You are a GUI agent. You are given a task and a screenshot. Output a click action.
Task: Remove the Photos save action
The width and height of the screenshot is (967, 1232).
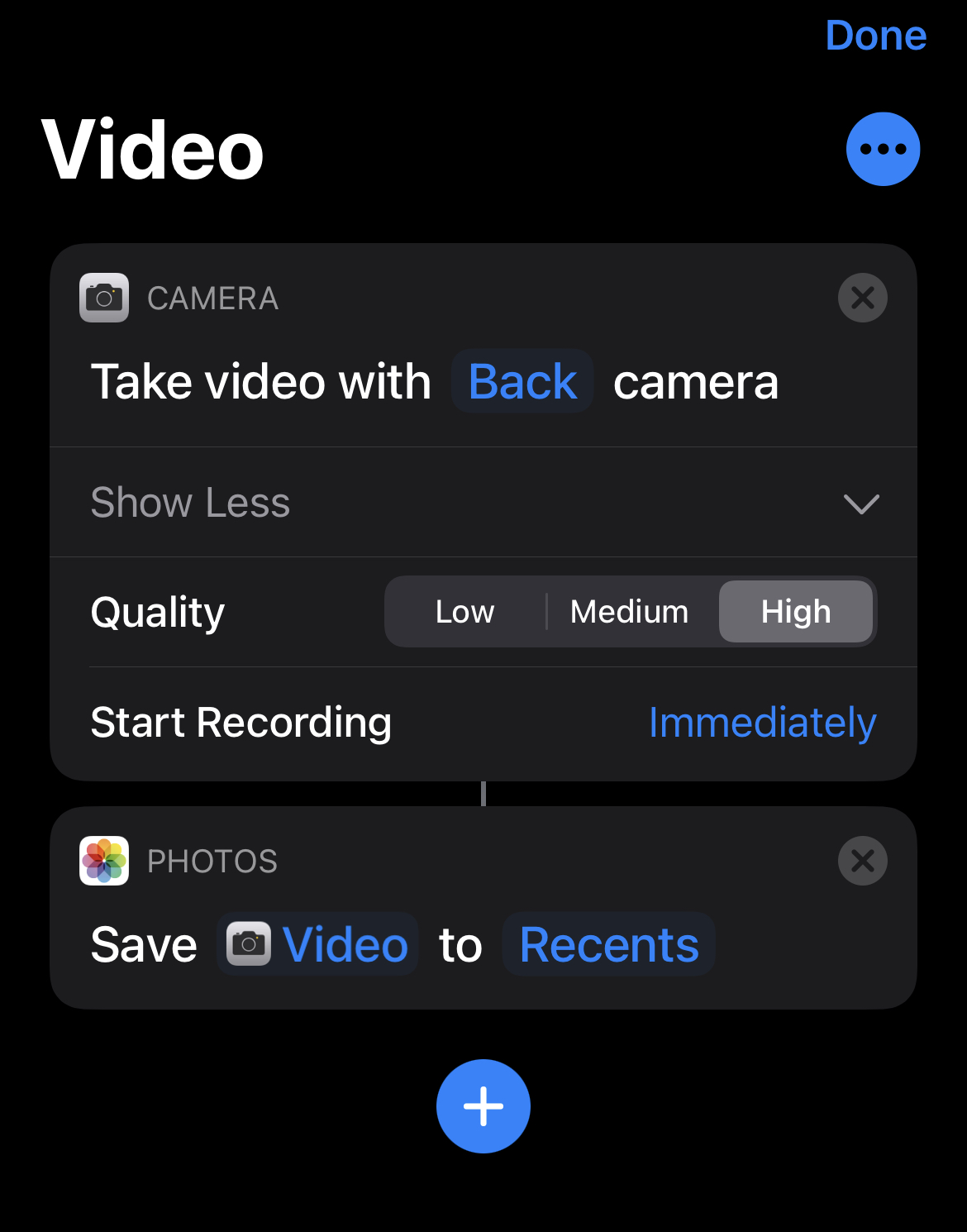(862, 861)
